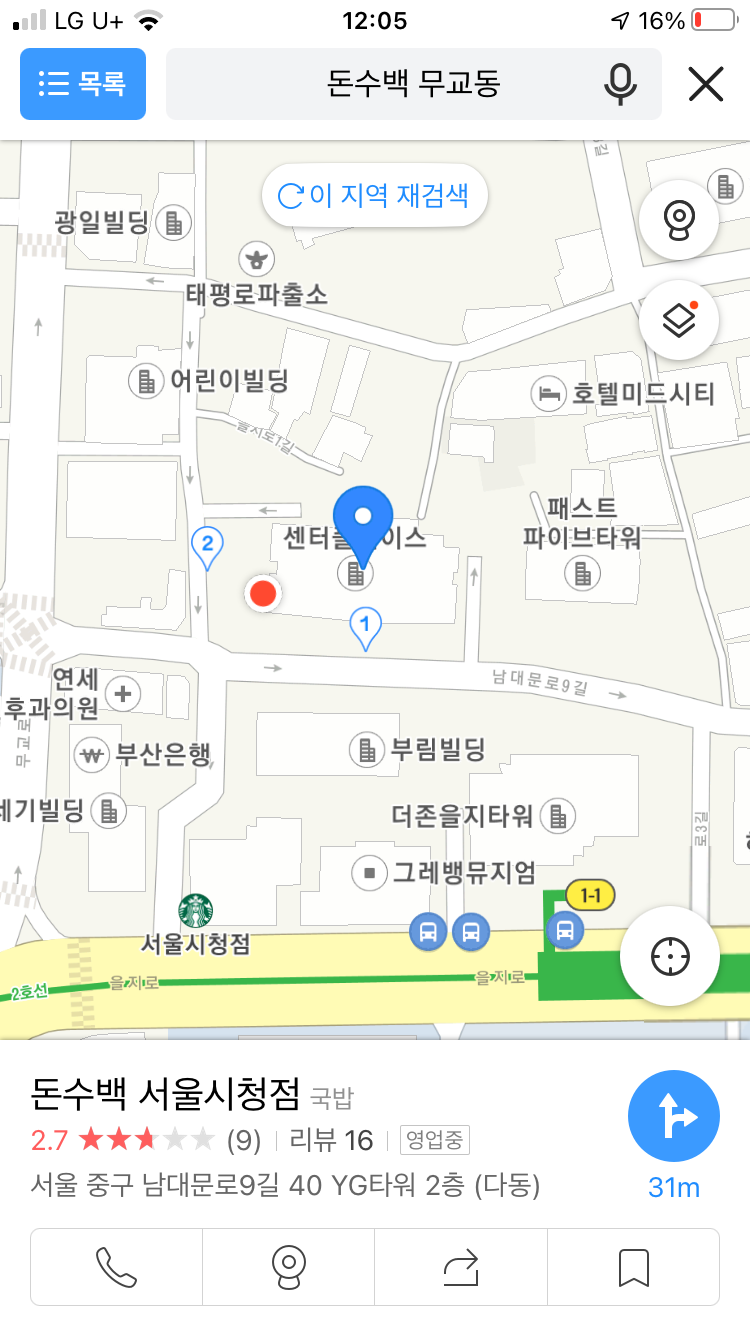750x1334 pixels.
Task: Get directions to 돈수백 서울시청점
Action: (673, 1117)
